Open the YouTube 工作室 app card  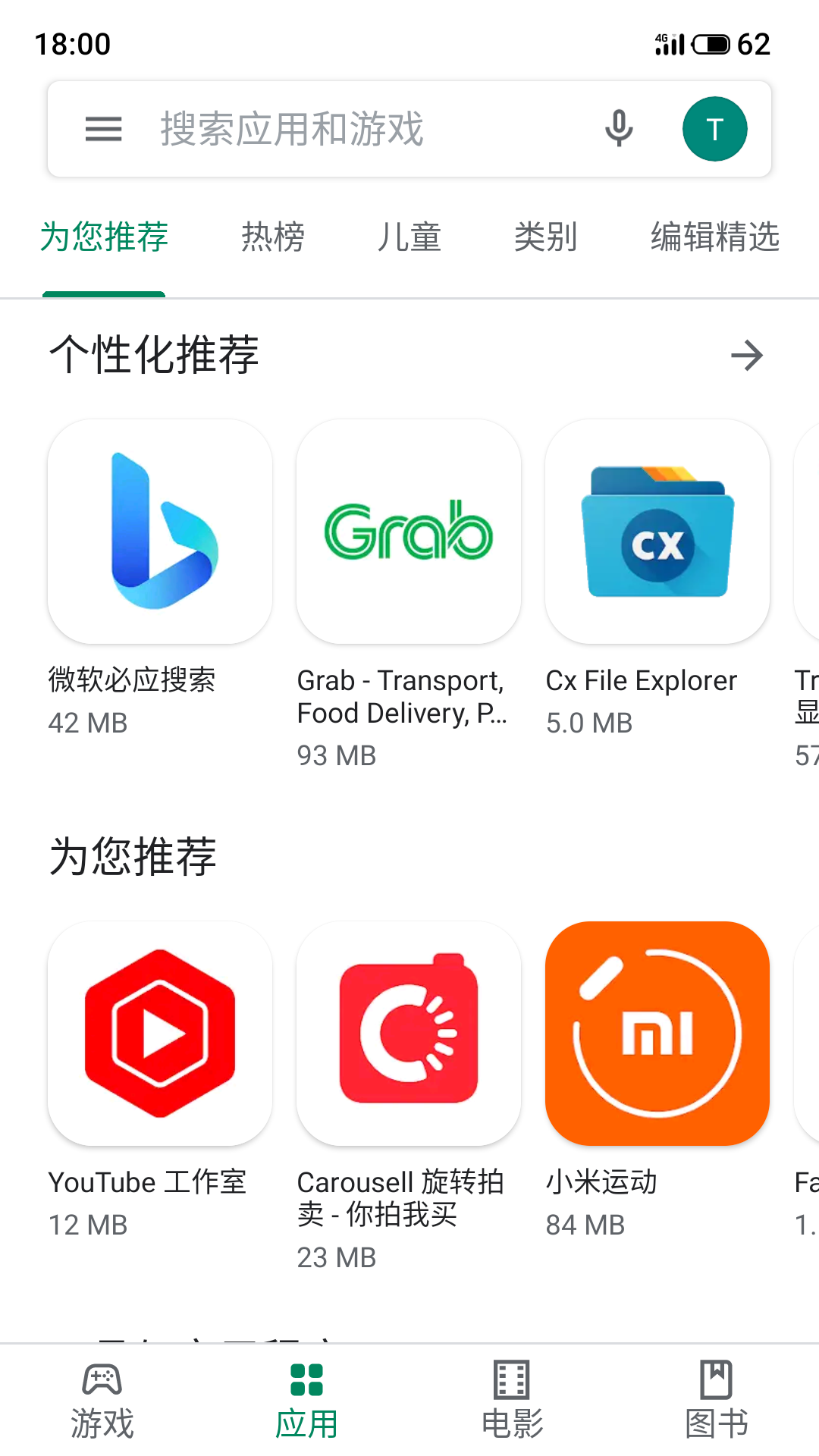click(x=160, y=1034)
